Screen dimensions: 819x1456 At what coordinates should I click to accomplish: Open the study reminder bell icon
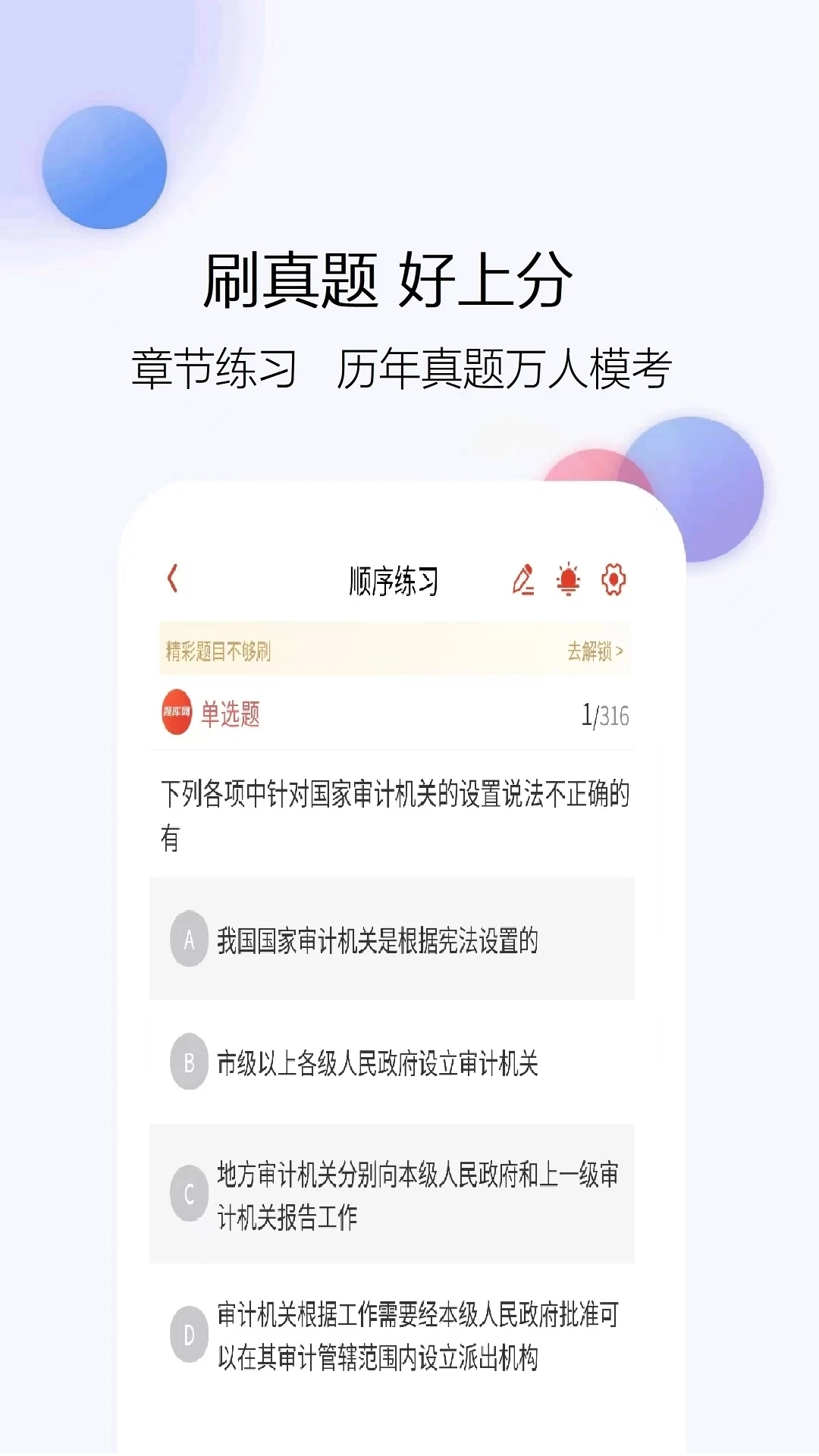(568, 578)
